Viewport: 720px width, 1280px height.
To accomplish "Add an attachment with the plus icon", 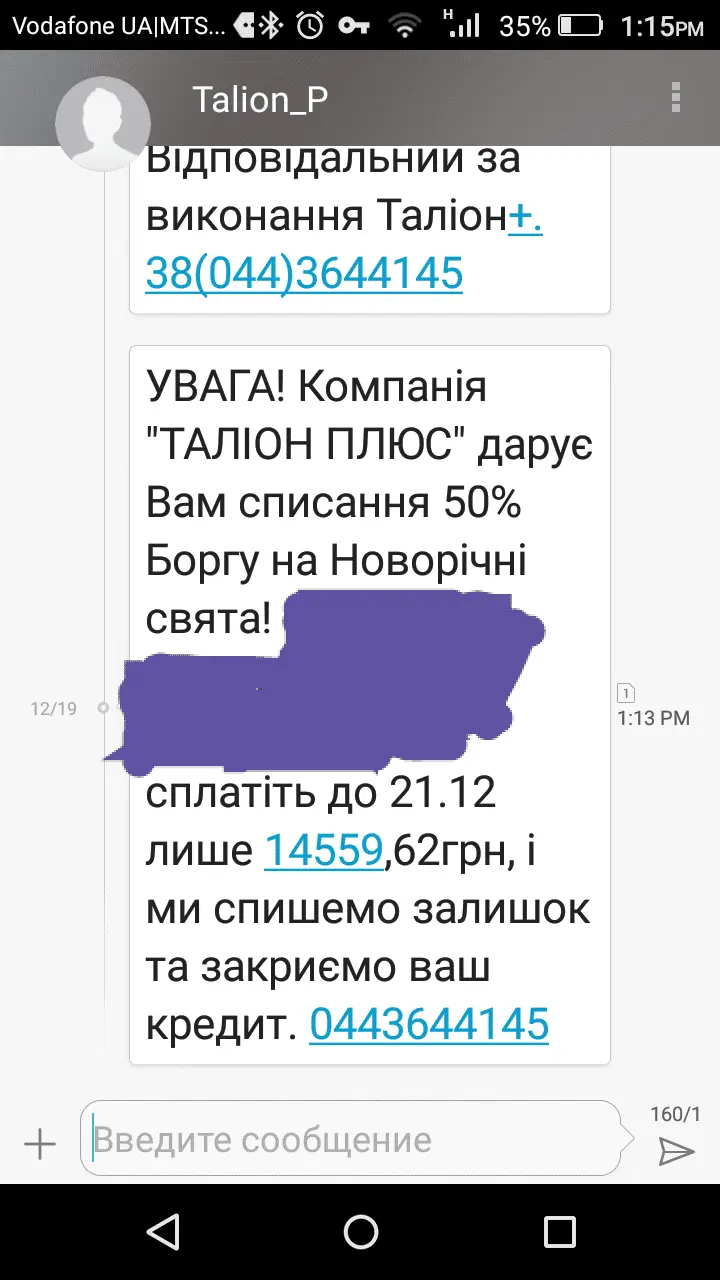I will tap(40, 1144).
